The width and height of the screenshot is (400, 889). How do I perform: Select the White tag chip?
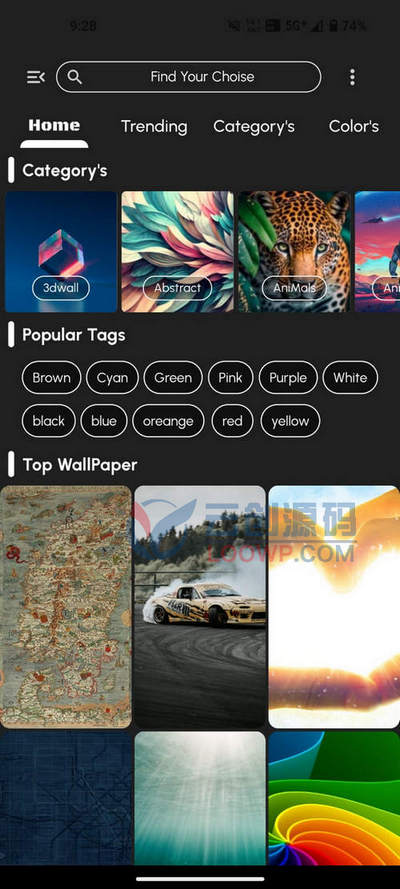[x=350, y=378]
